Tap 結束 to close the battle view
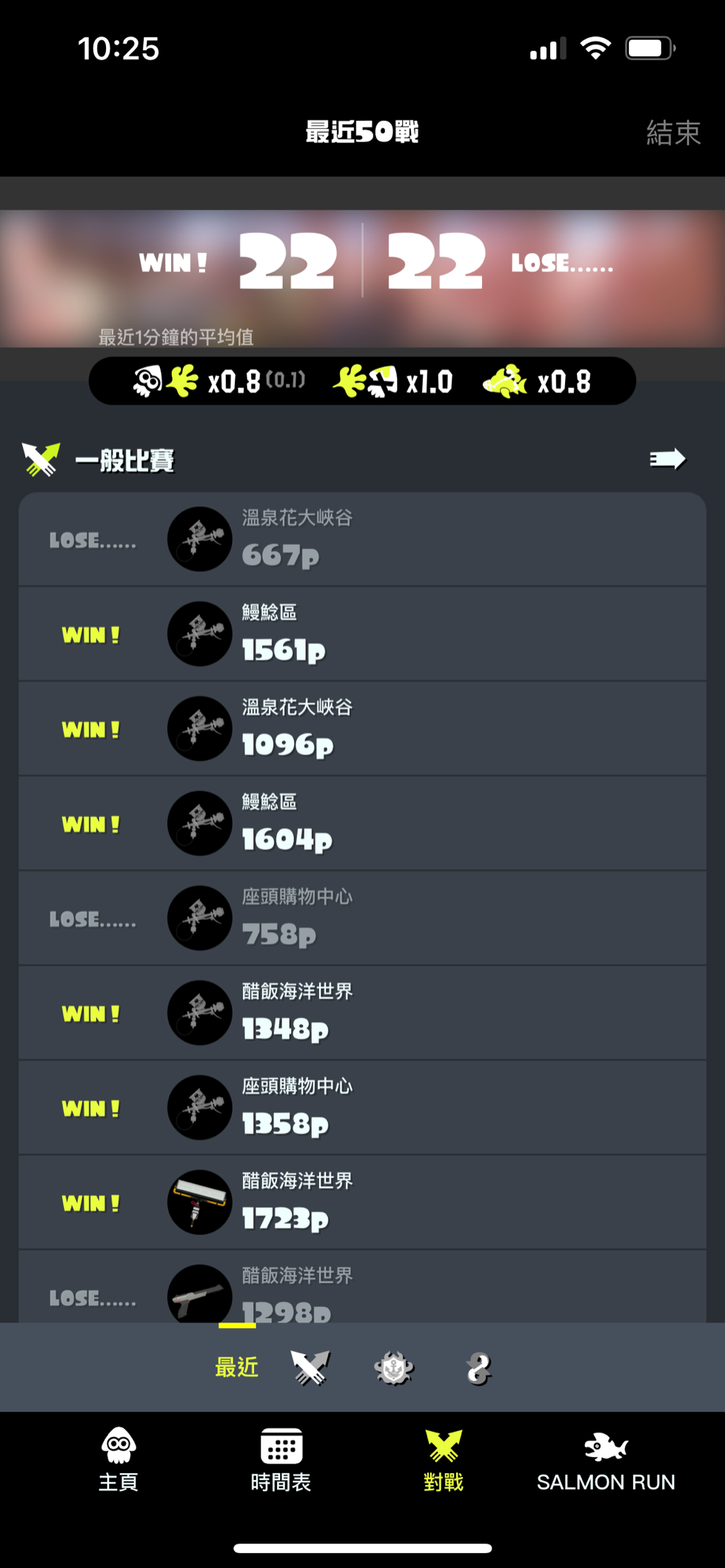This screenshot has width=725, height=1568. coord(672,133)
